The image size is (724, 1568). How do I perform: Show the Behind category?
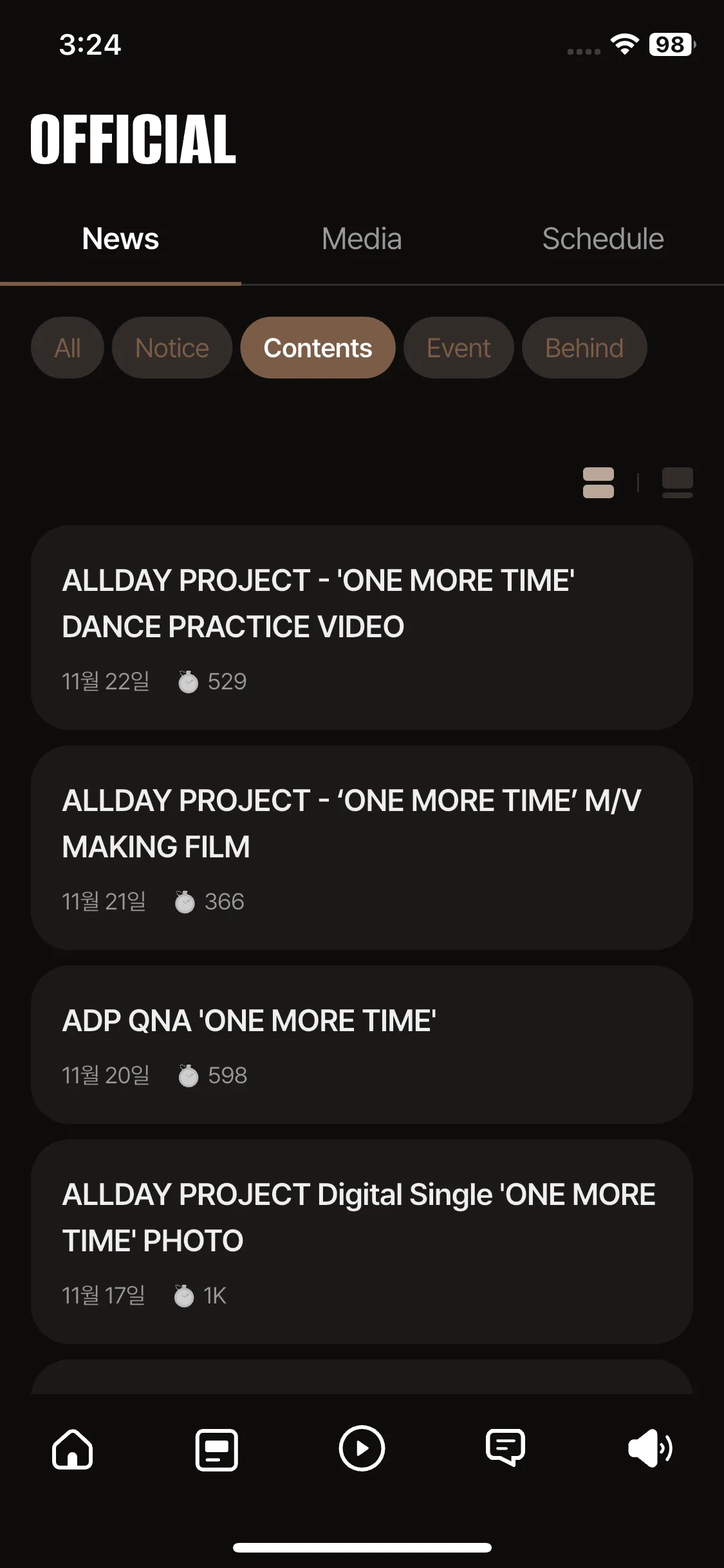[584, 348]
